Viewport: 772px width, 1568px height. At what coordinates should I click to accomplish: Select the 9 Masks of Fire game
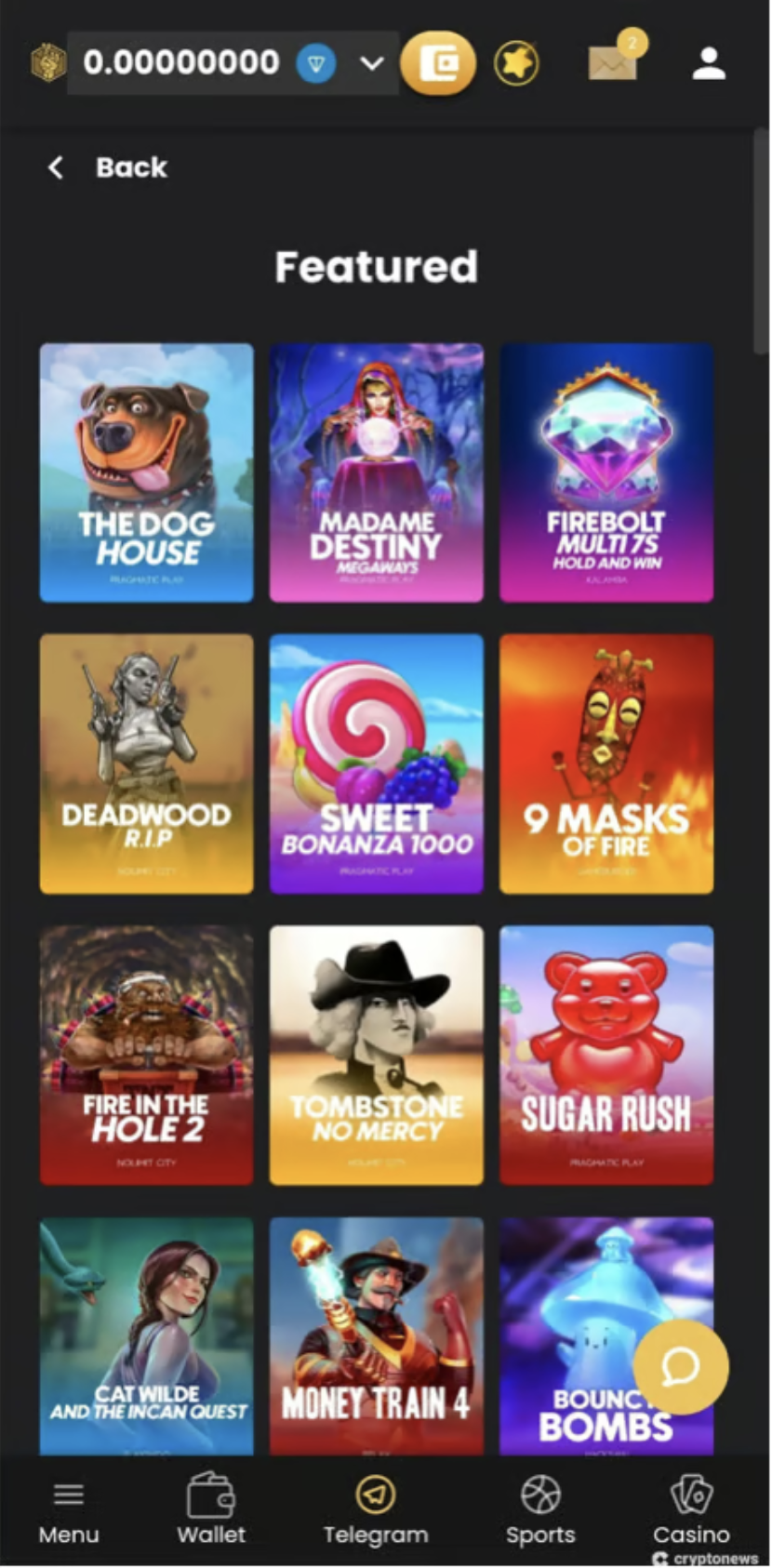coord(606,764)
